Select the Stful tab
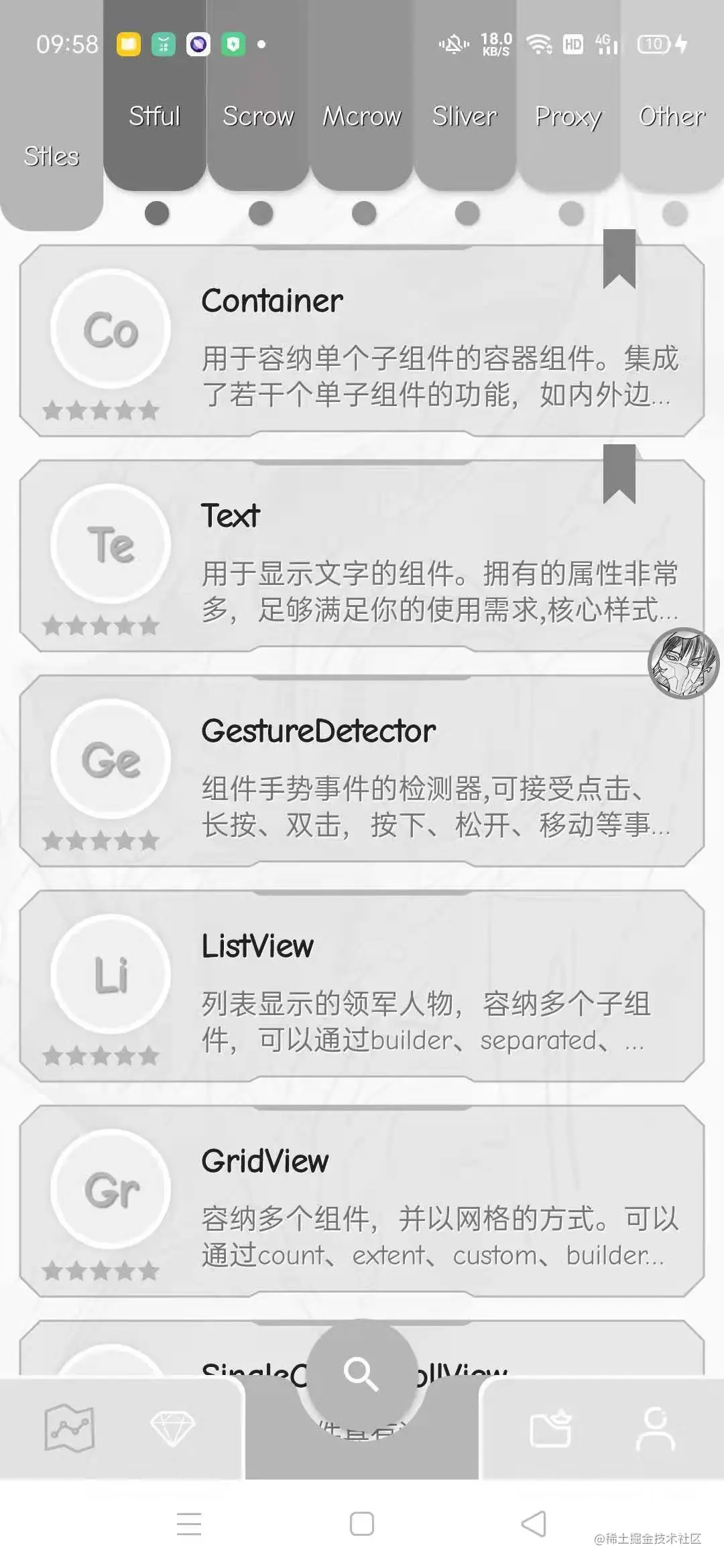The width and height of the screenshot is (724, 1568). (155, 117)
